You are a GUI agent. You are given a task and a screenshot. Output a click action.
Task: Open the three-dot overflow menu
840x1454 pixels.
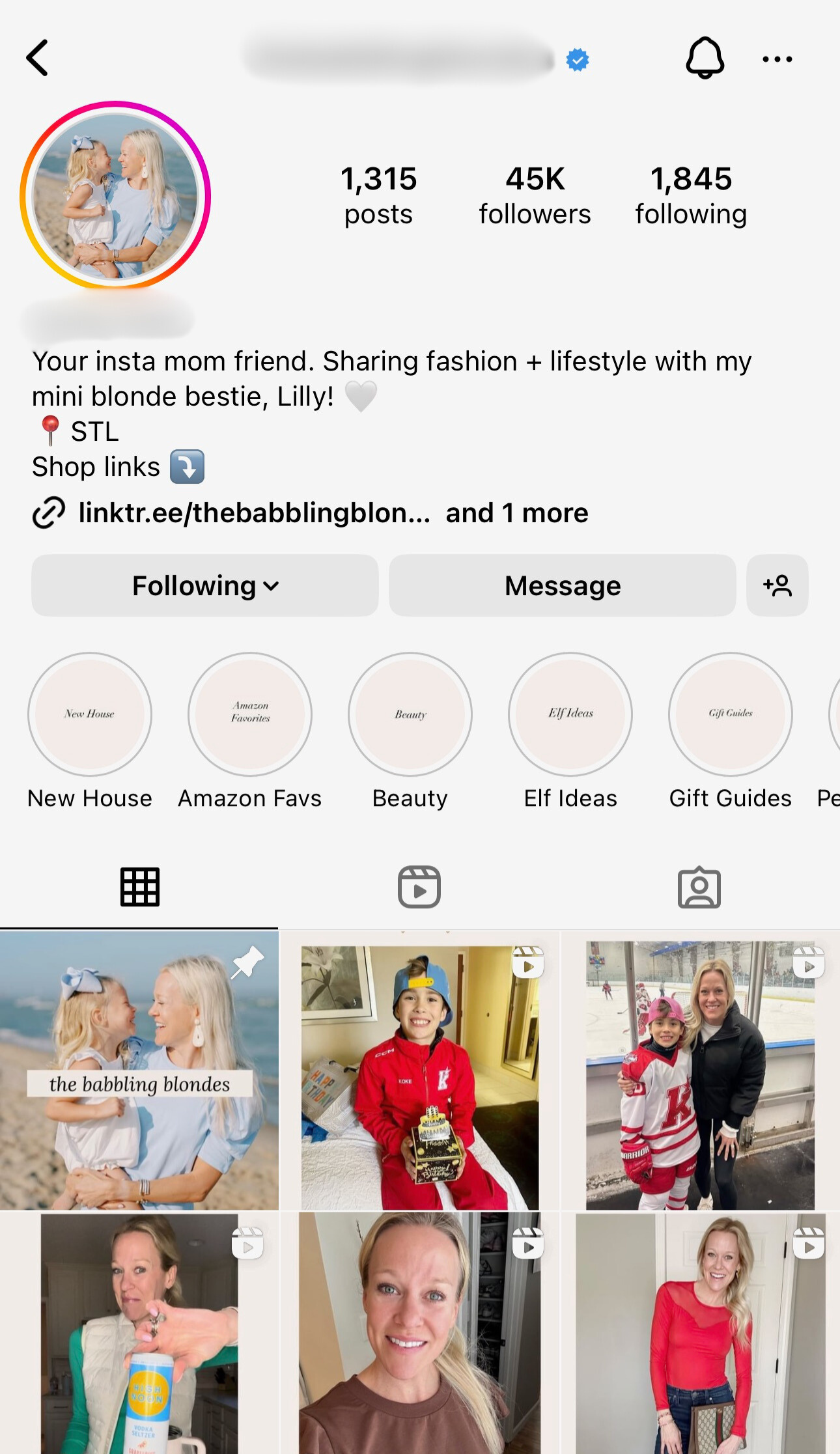[x=777, y=59]
